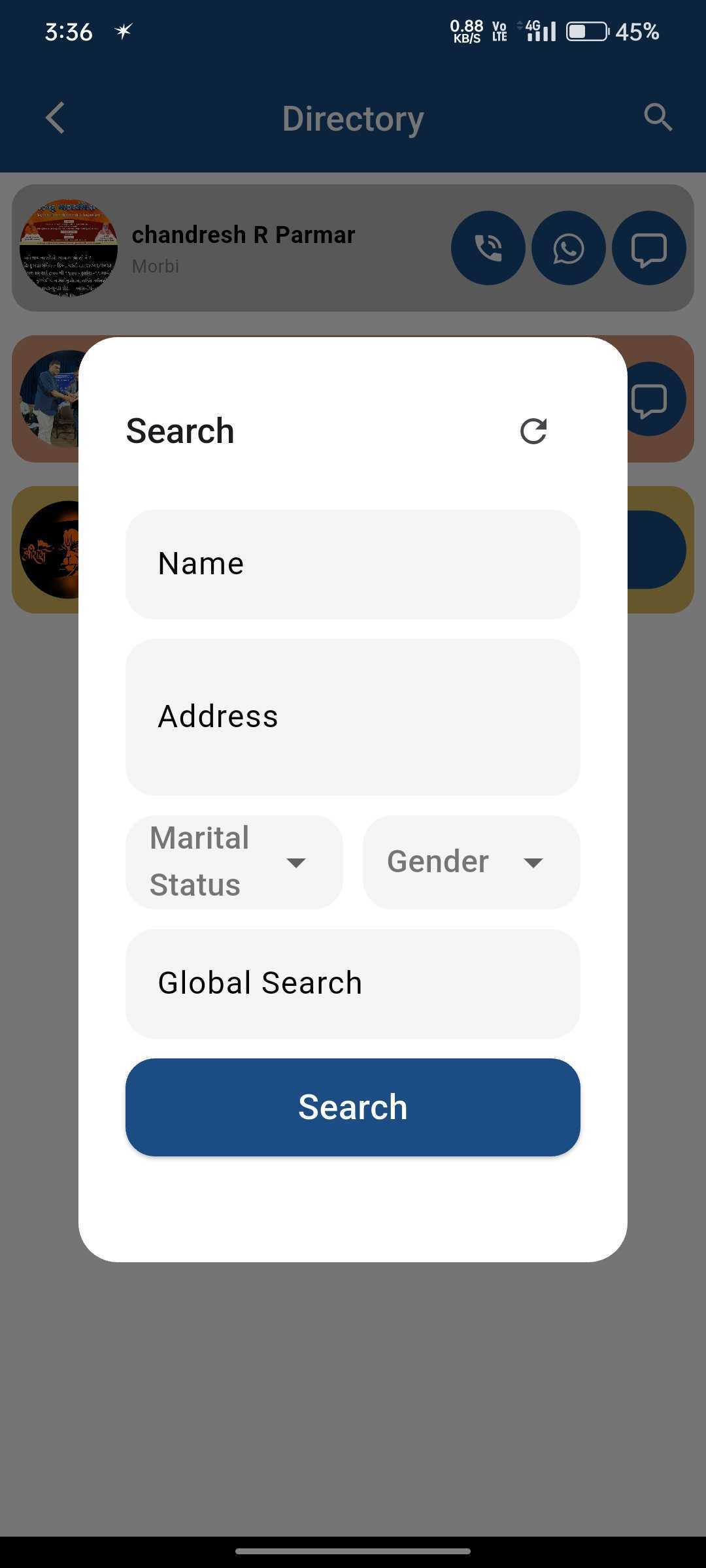Call chandresh R Parmar using the phone icon

click(x=488, y=248)
